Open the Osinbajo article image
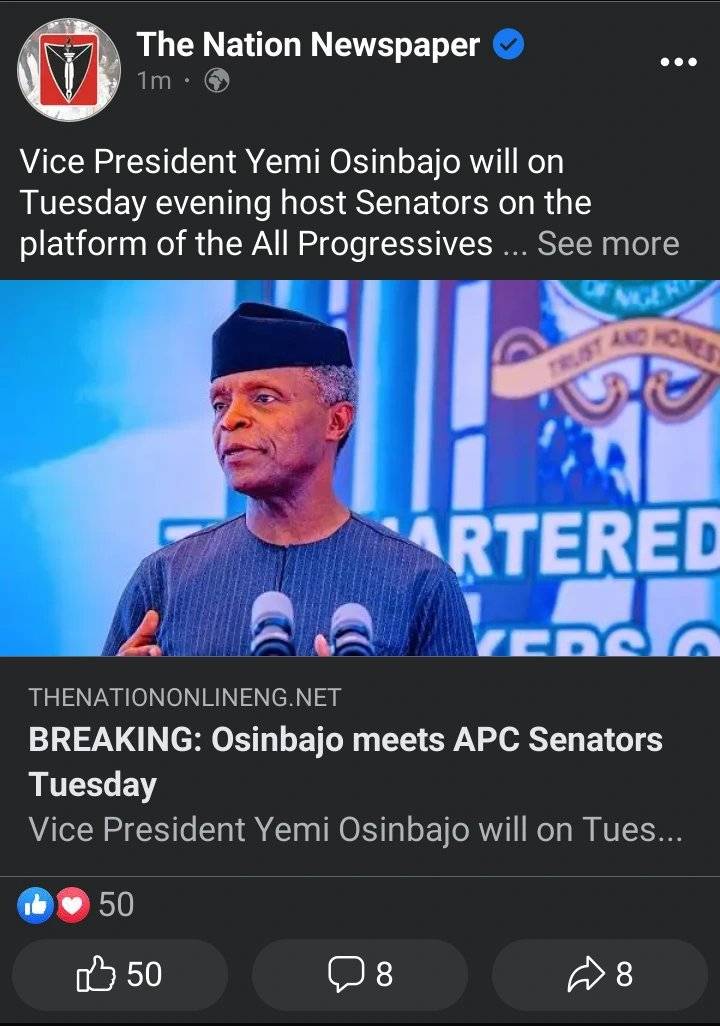Screen dimensions: 720x1026 point(360,468)
